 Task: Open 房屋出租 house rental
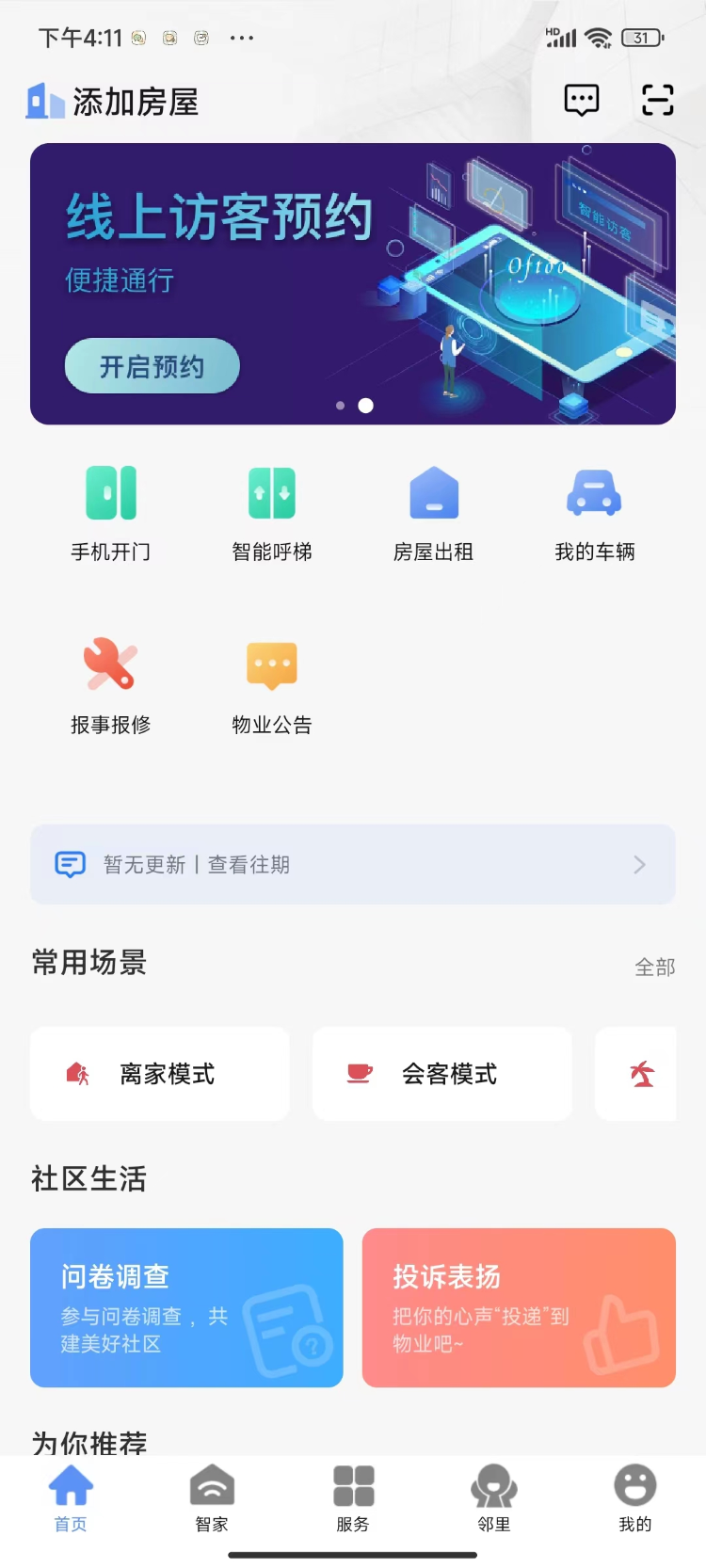[x=433, y=514]
